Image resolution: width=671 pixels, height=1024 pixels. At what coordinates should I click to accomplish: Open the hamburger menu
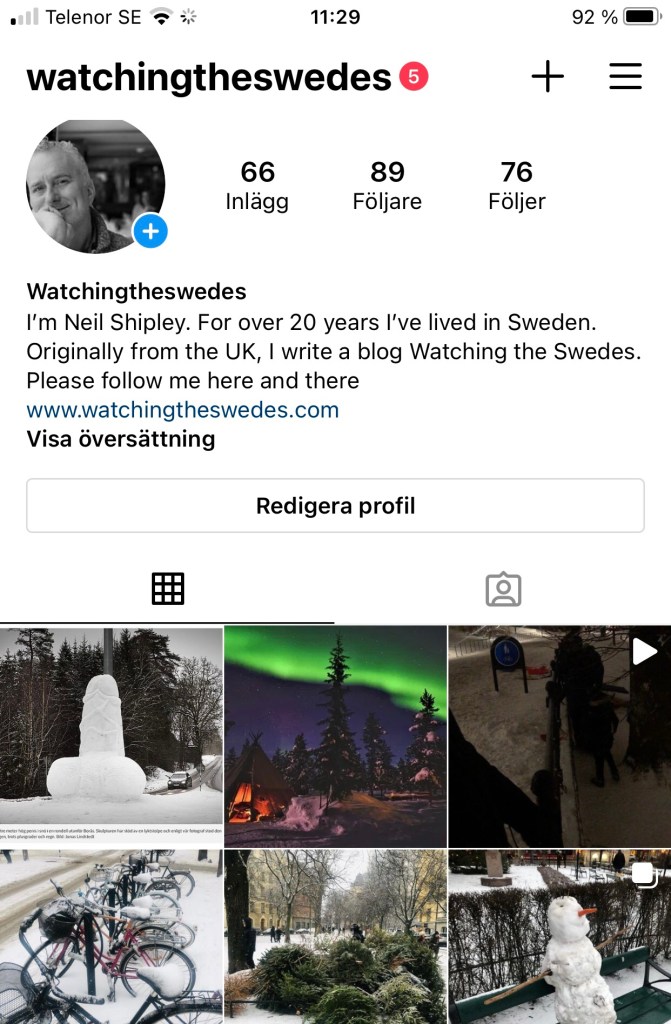625,77
